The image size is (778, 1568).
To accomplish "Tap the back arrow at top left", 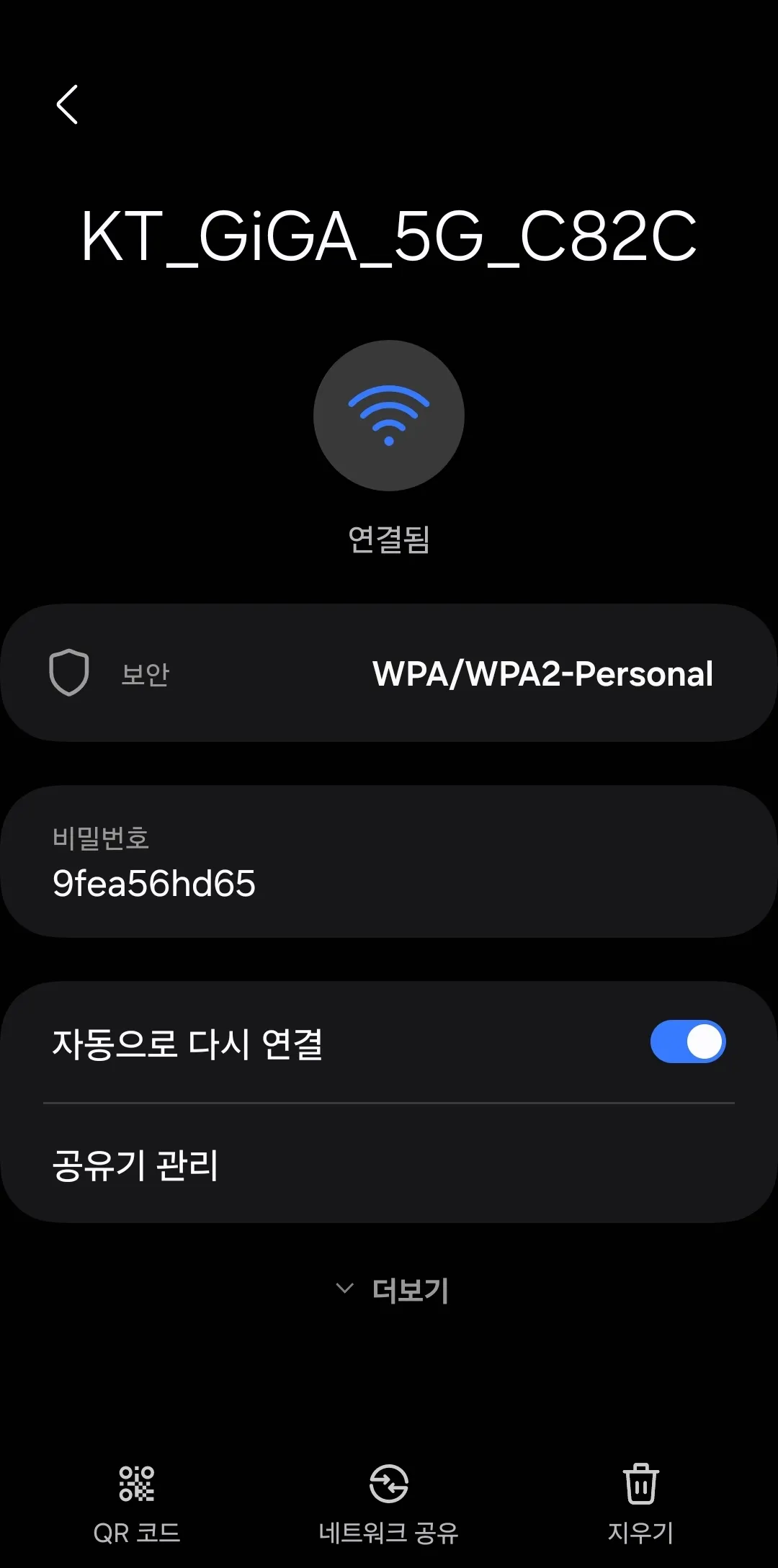I will point(67,104).
